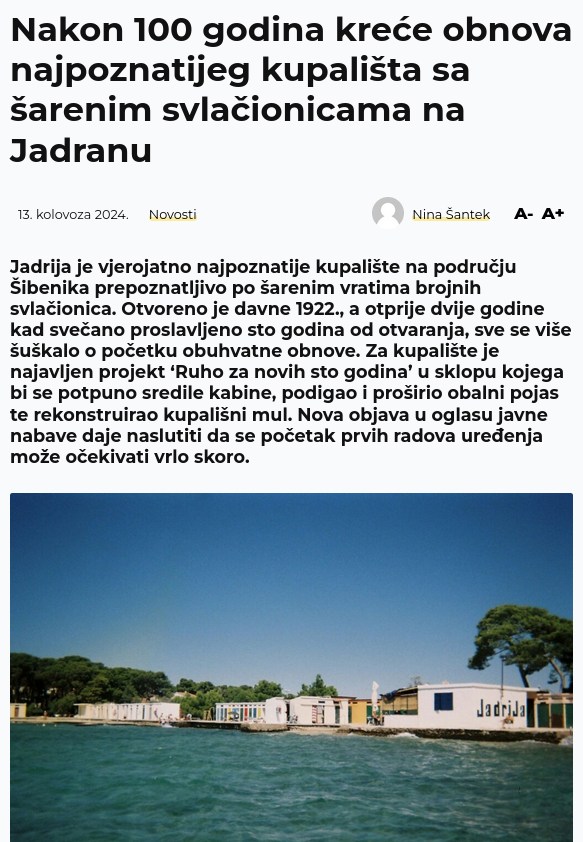
Task: Decrease text size with A-
Action: [x=523, y=214]
